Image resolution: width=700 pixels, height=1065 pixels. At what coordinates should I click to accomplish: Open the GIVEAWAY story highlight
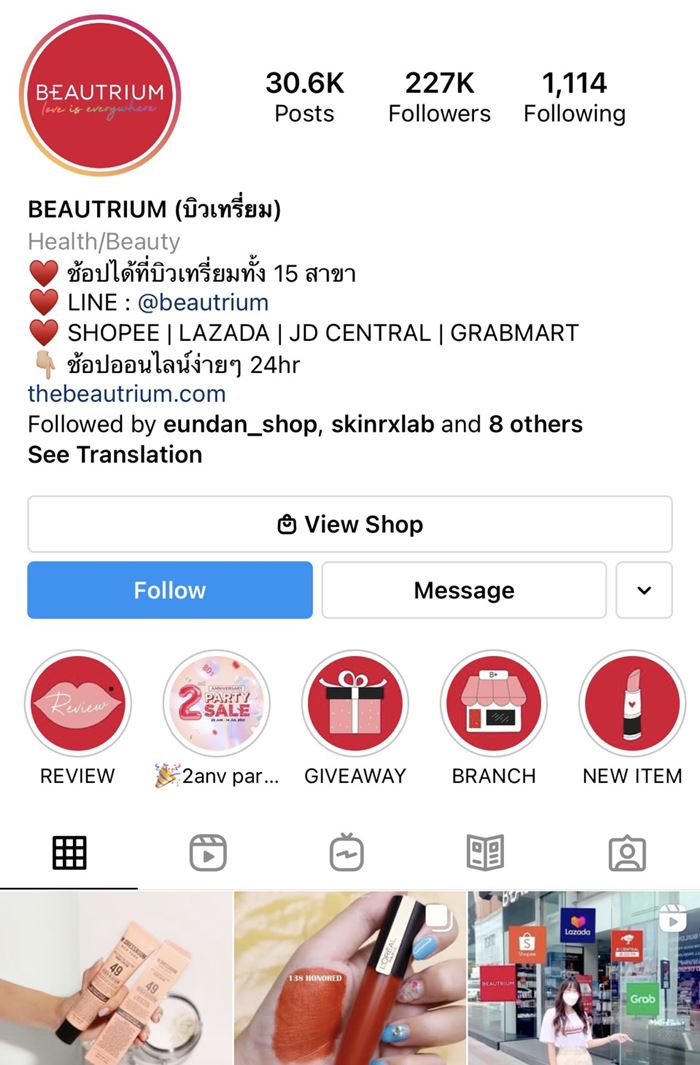355,703
